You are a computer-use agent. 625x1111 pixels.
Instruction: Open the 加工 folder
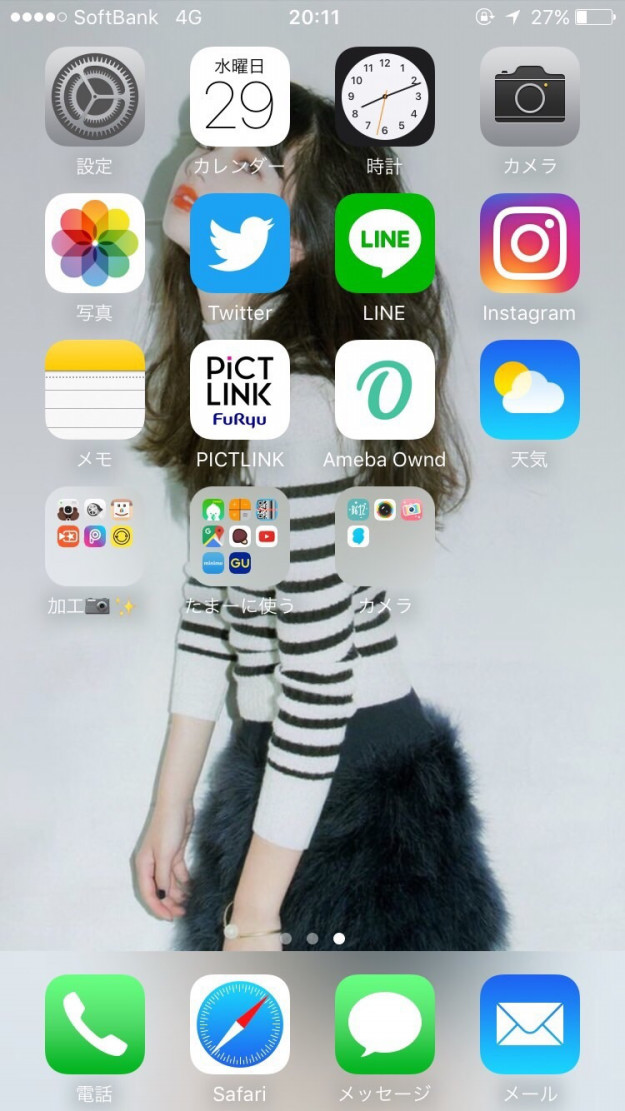coord(95,536)
